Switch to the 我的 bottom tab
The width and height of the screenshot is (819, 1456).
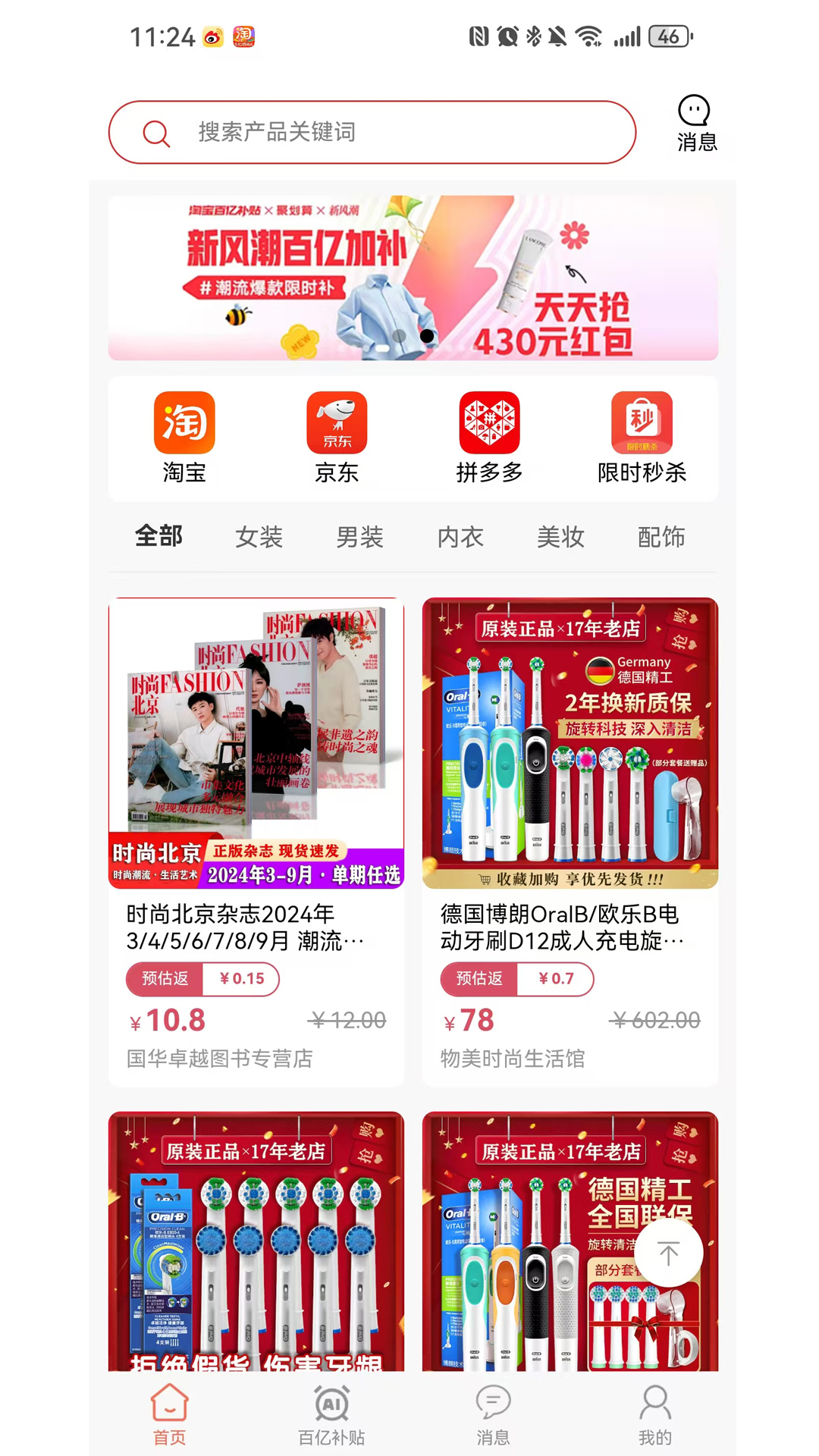coord(655,1415)
